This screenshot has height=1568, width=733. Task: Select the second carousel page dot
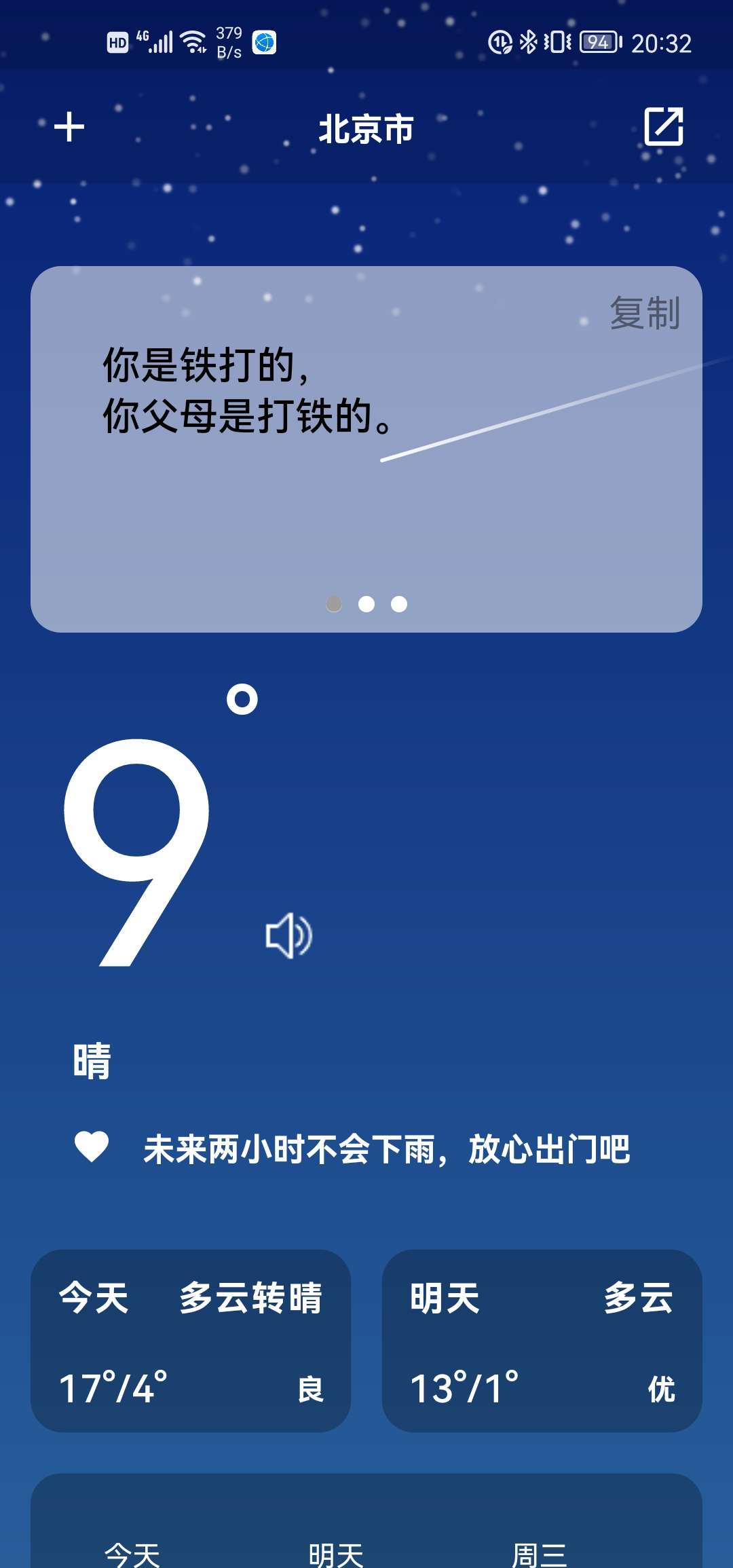point(366,605)
